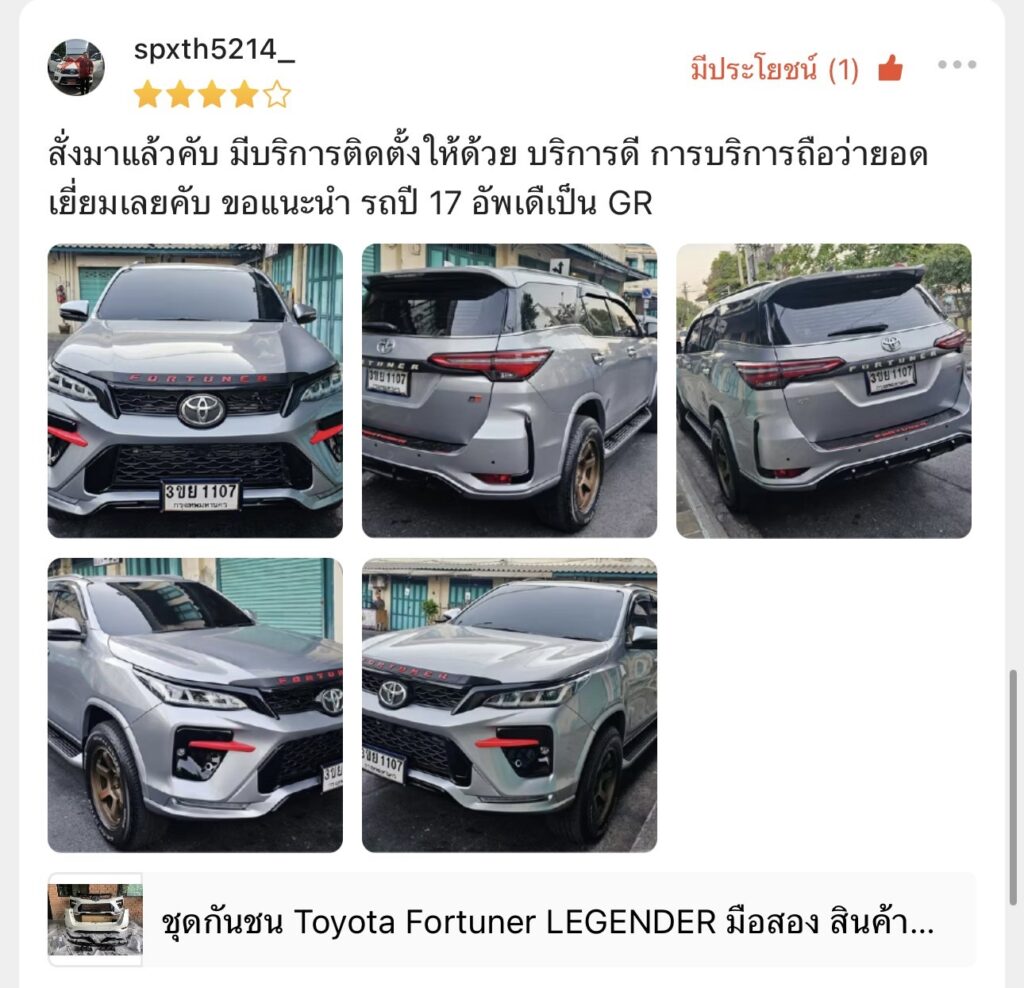Mark review as helpful with thumbs-up
The image size is (1024, 988).
889,69
